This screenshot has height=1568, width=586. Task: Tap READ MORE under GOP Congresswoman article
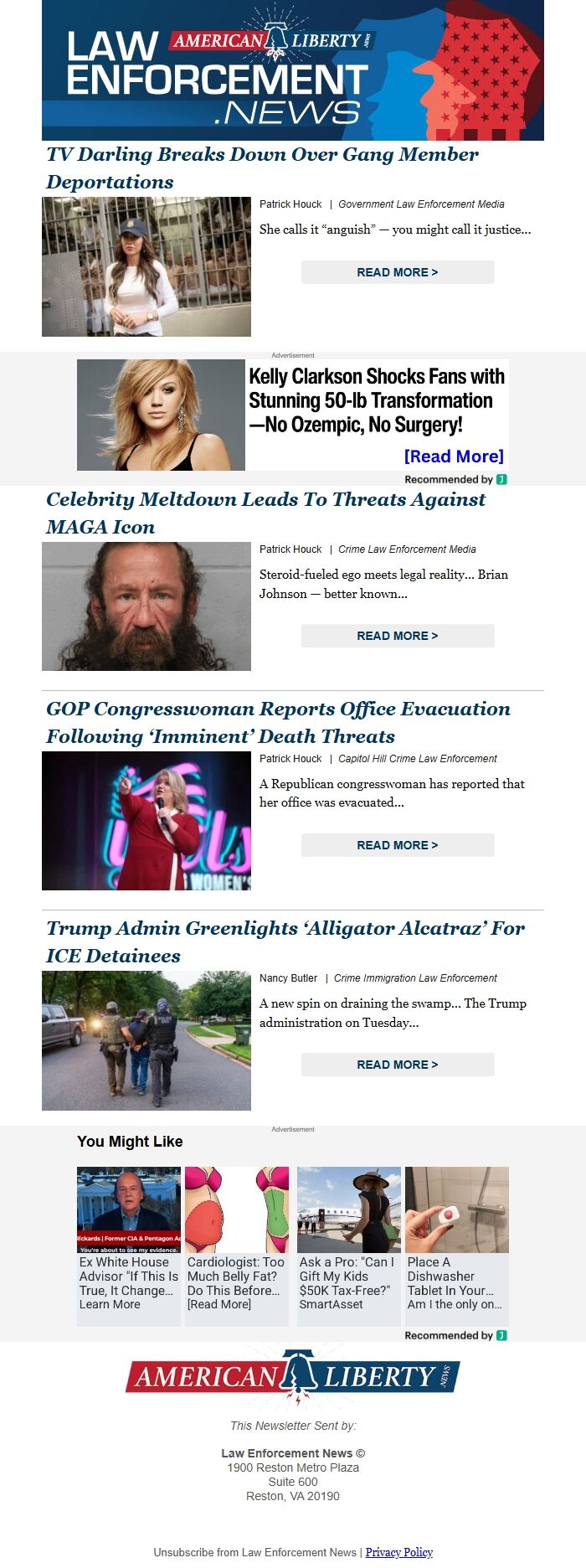pos(398,845)
